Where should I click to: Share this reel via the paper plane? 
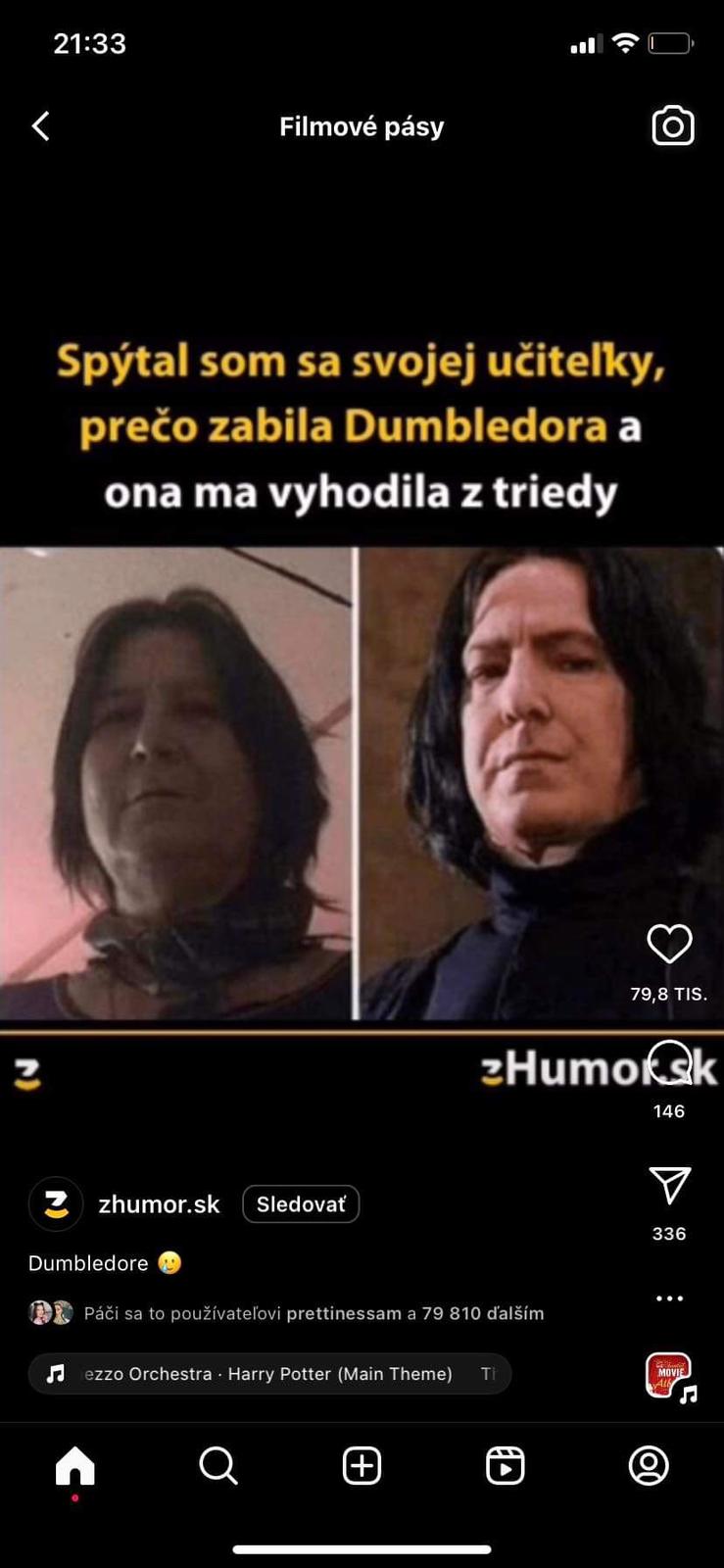(x=669, y=1185)
